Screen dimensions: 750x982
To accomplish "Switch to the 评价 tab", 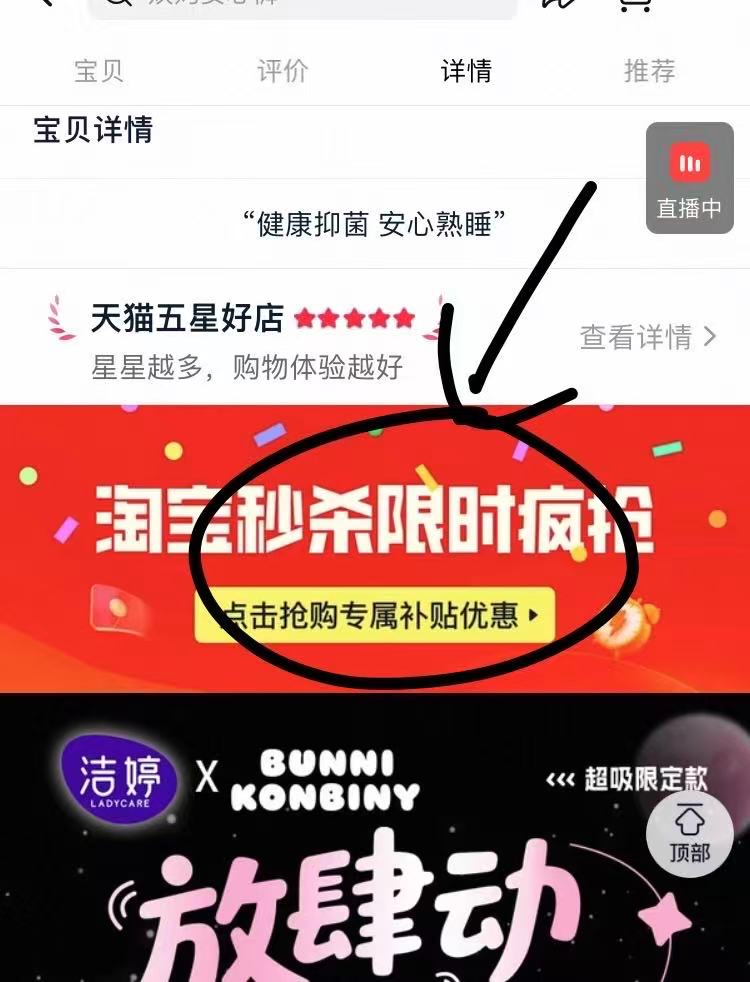I will pyautogui.click(x=282, y=71).
